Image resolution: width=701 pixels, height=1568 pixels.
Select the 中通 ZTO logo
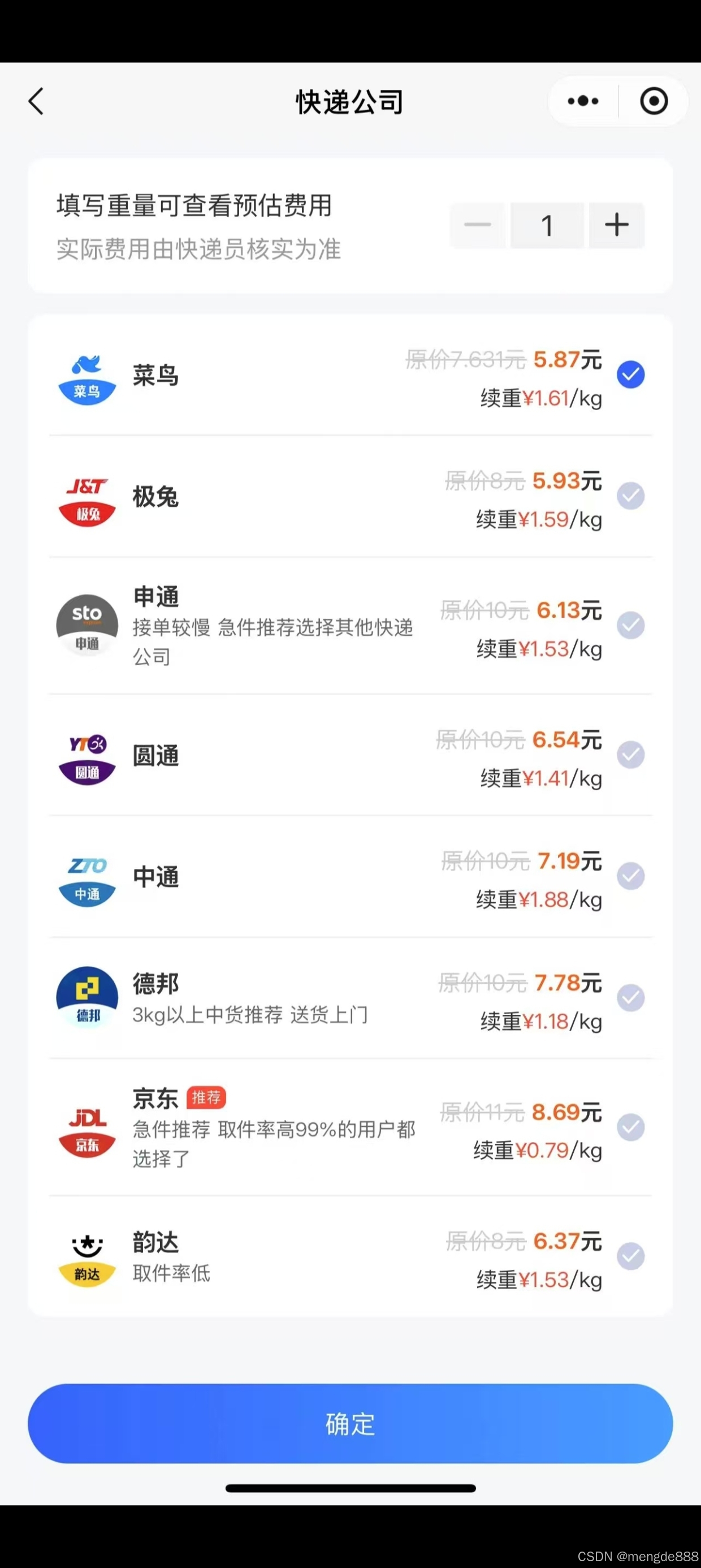pyautogui.click(x=86, y=880)
